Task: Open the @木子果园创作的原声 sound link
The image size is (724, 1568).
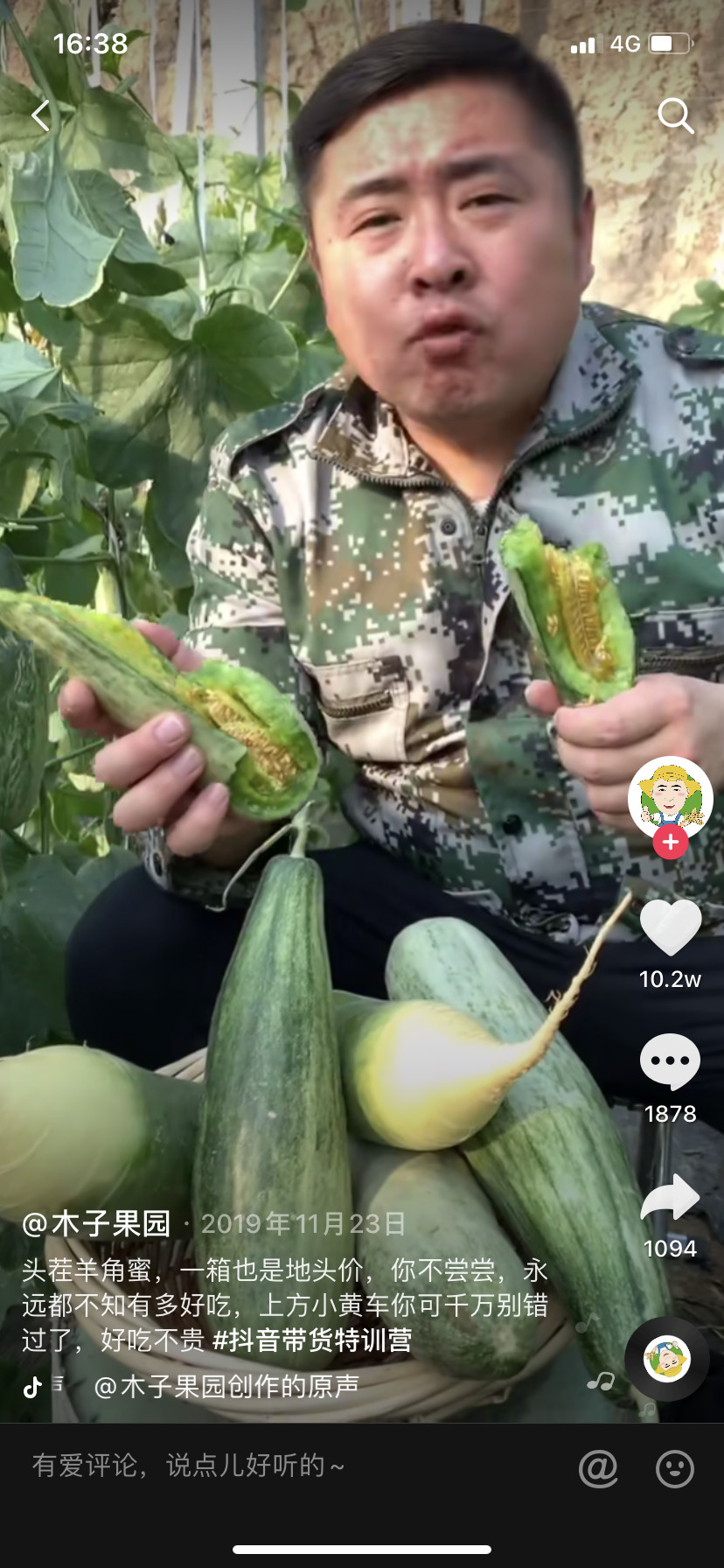Action: click(226, 1386)
